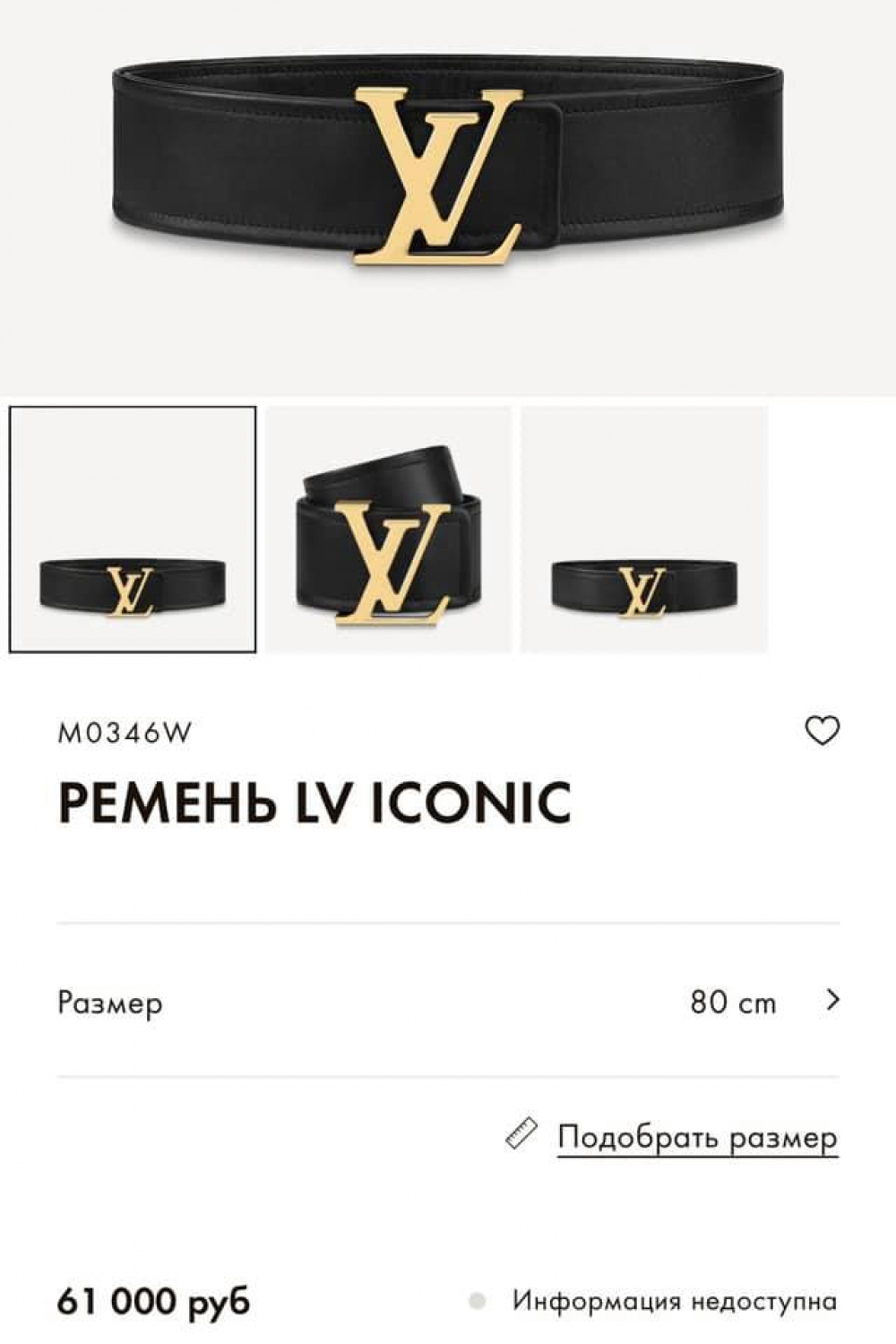The image size is (896, 1344).
Task: Show the third belt thumbnail
Action: coord(644,530)
